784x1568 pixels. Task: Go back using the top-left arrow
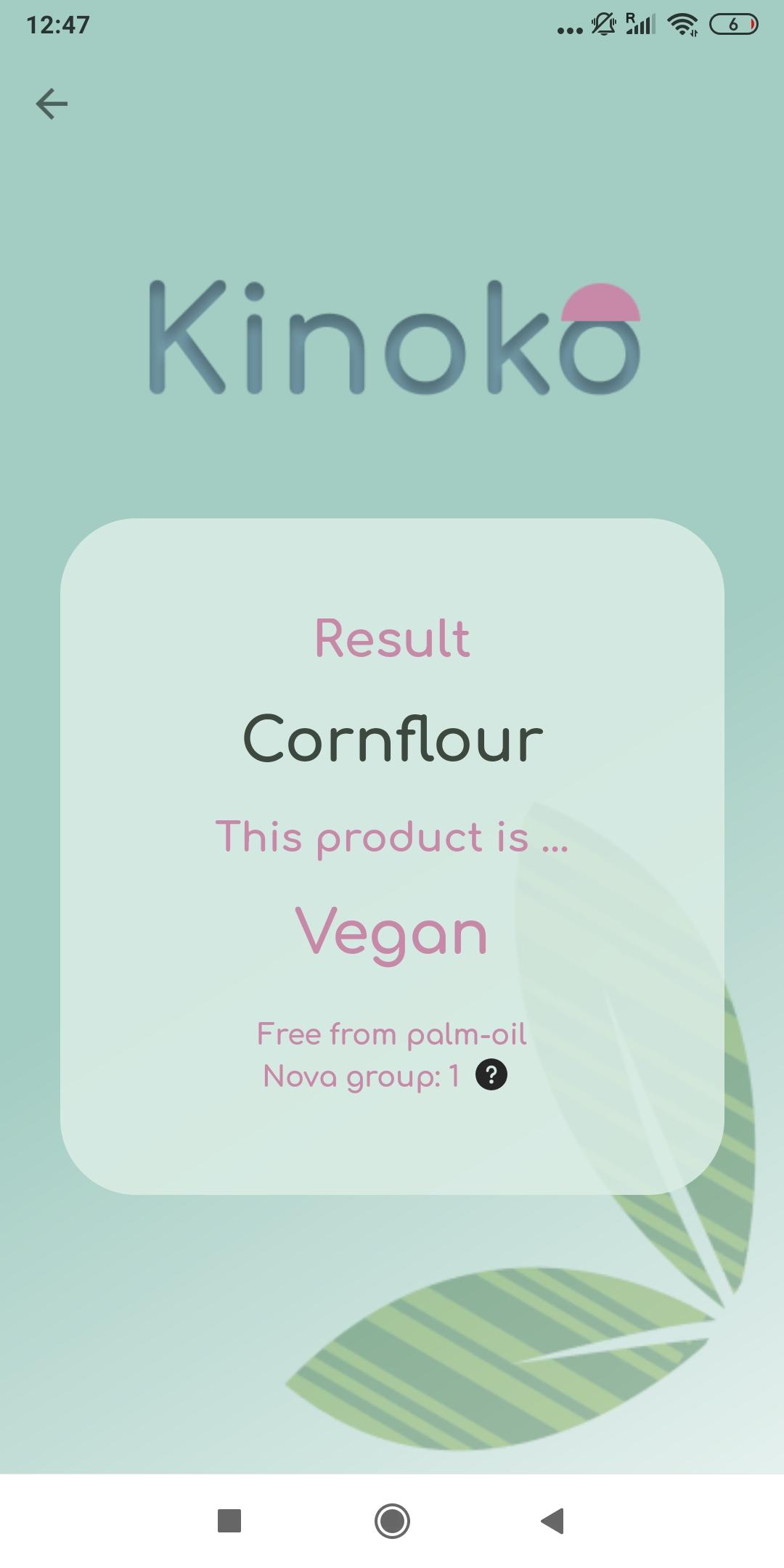(x=52, y=104)
